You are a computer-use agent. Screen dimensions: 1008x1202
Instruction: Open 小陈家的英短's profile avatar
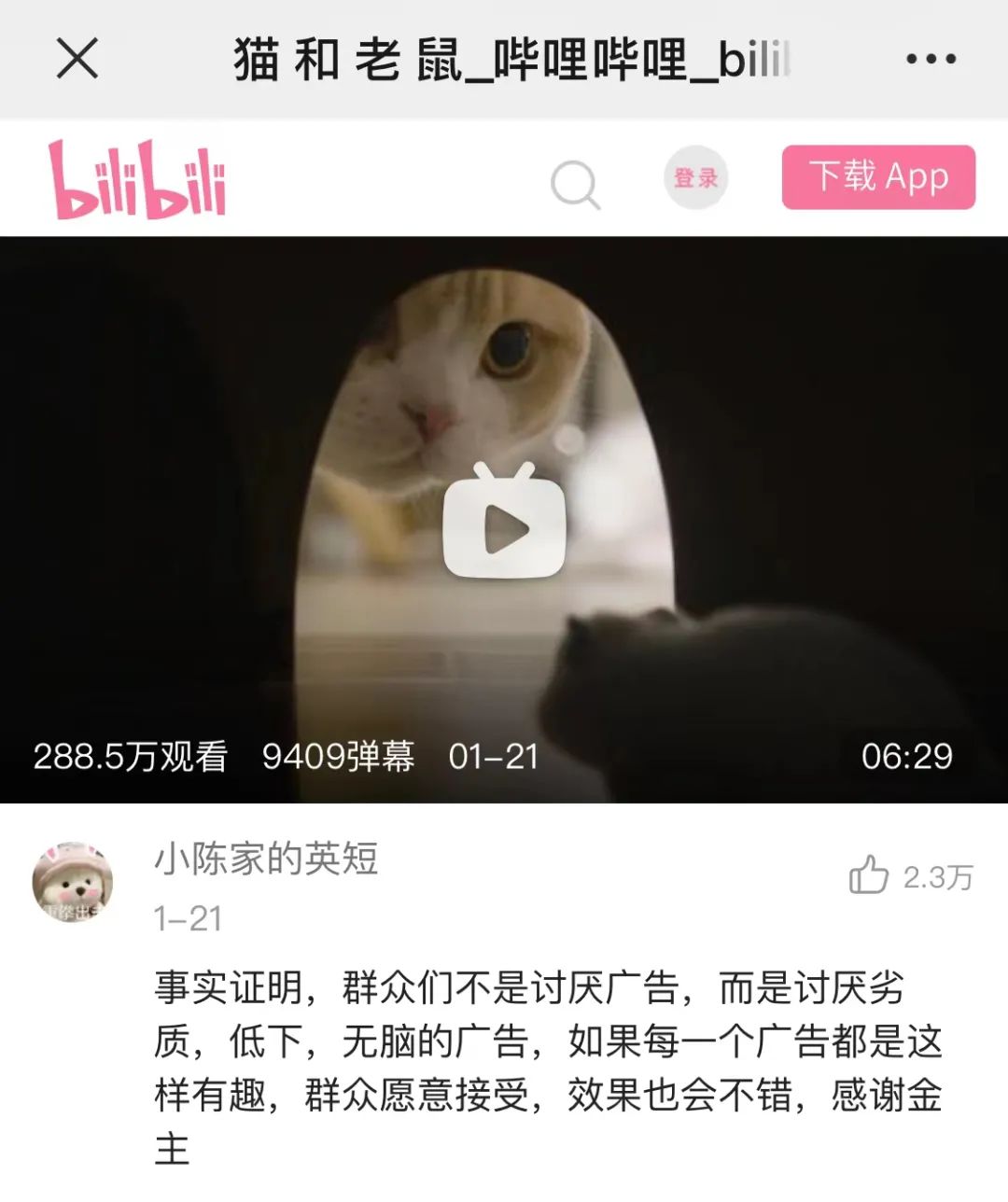click(x=73, y=882)
